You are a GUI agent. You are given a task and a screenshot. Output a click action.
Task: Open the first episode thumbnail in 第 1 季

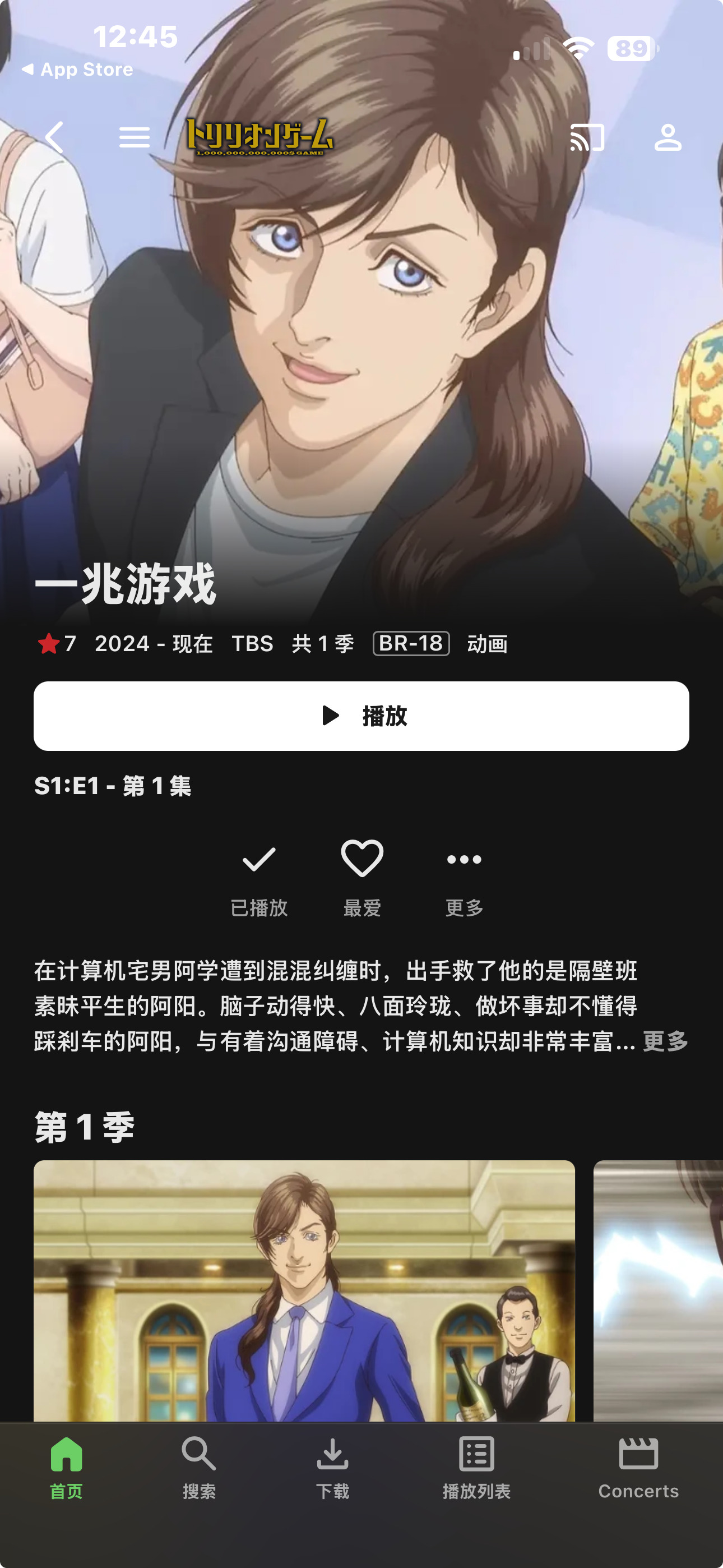point(304,1290)
